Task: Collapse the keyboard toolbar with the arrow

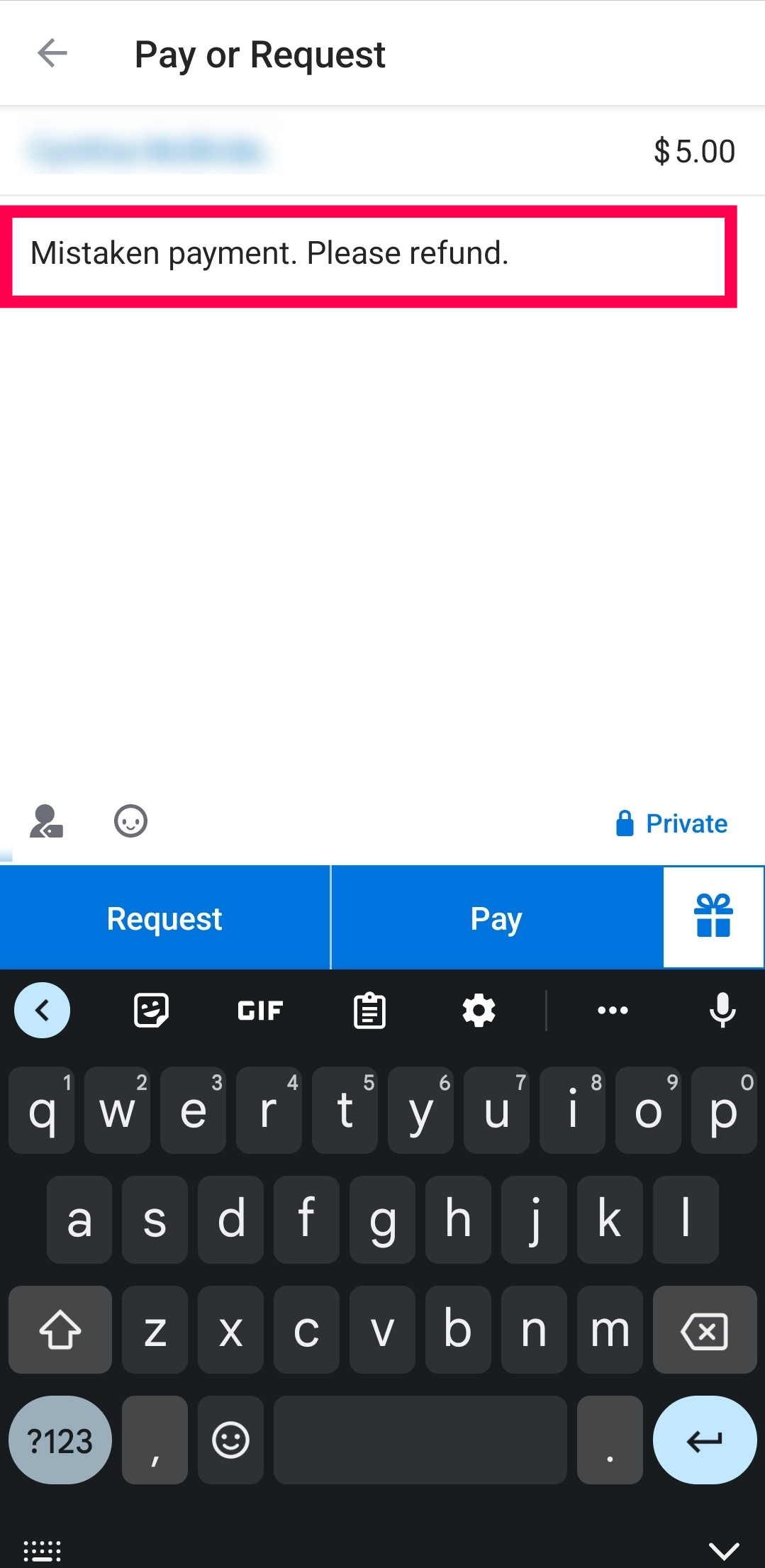Action: [42, 1011]
